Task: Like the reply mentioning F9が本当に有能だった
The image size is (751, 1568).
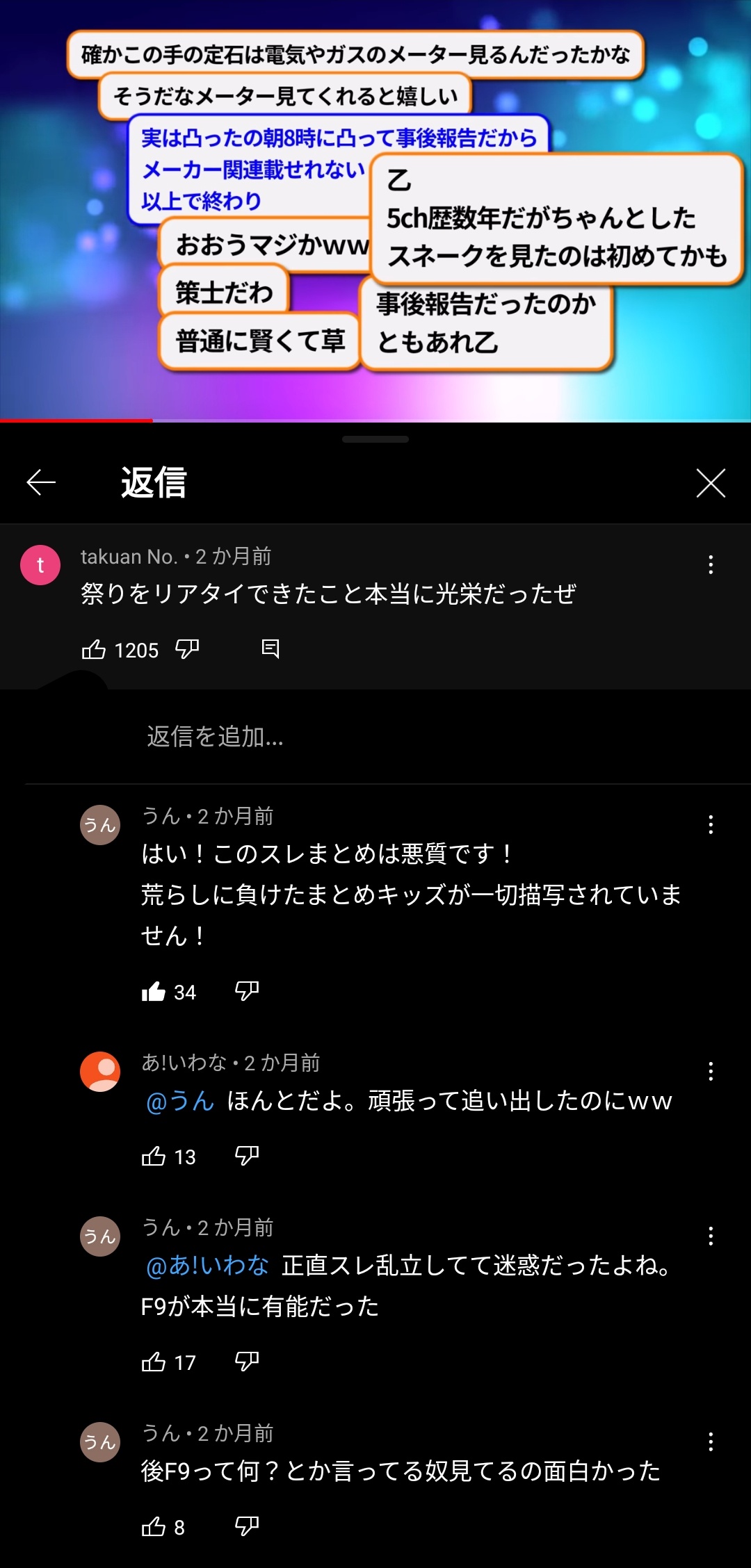Action: 154,1362
